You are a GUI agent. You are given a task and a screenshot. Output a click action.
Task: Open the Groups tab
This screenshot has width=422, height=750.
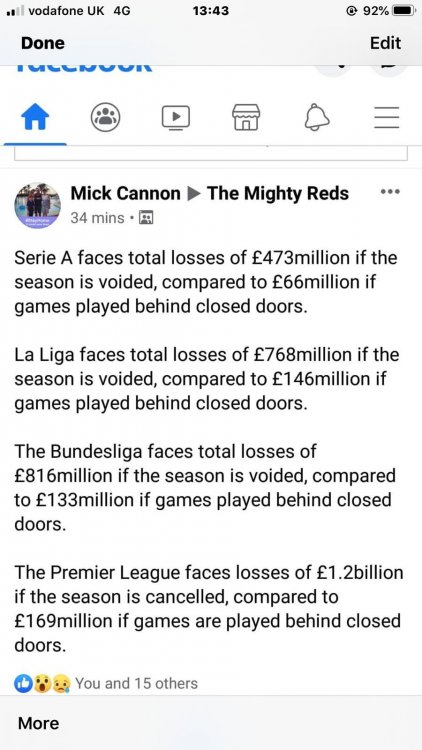[105, 117]
